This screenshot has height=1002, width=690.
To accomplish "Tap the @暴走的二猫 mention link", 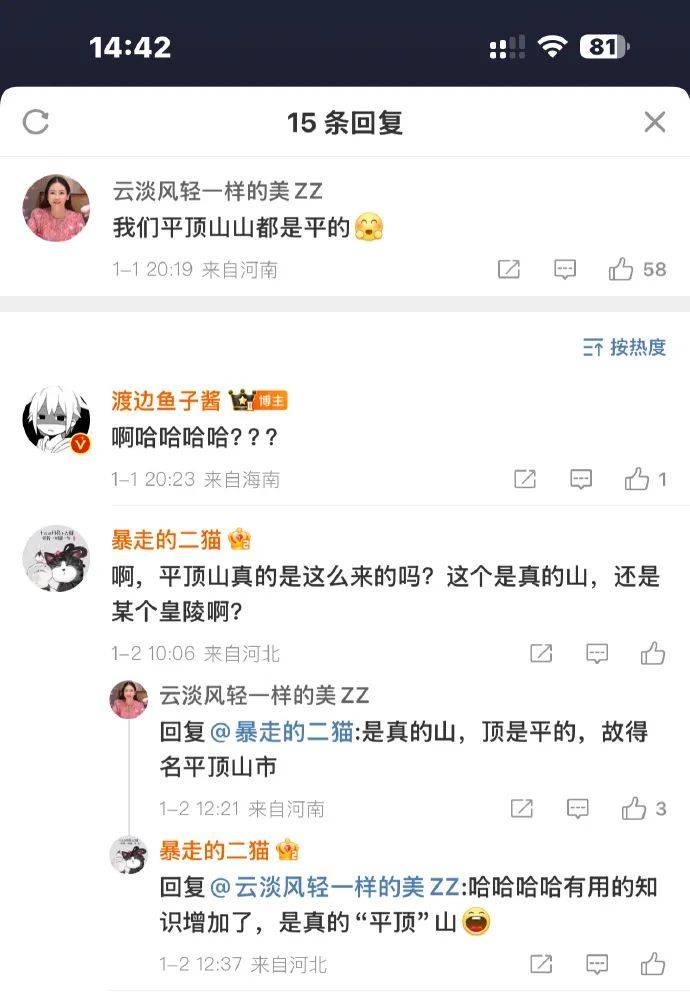I will 281,733.
